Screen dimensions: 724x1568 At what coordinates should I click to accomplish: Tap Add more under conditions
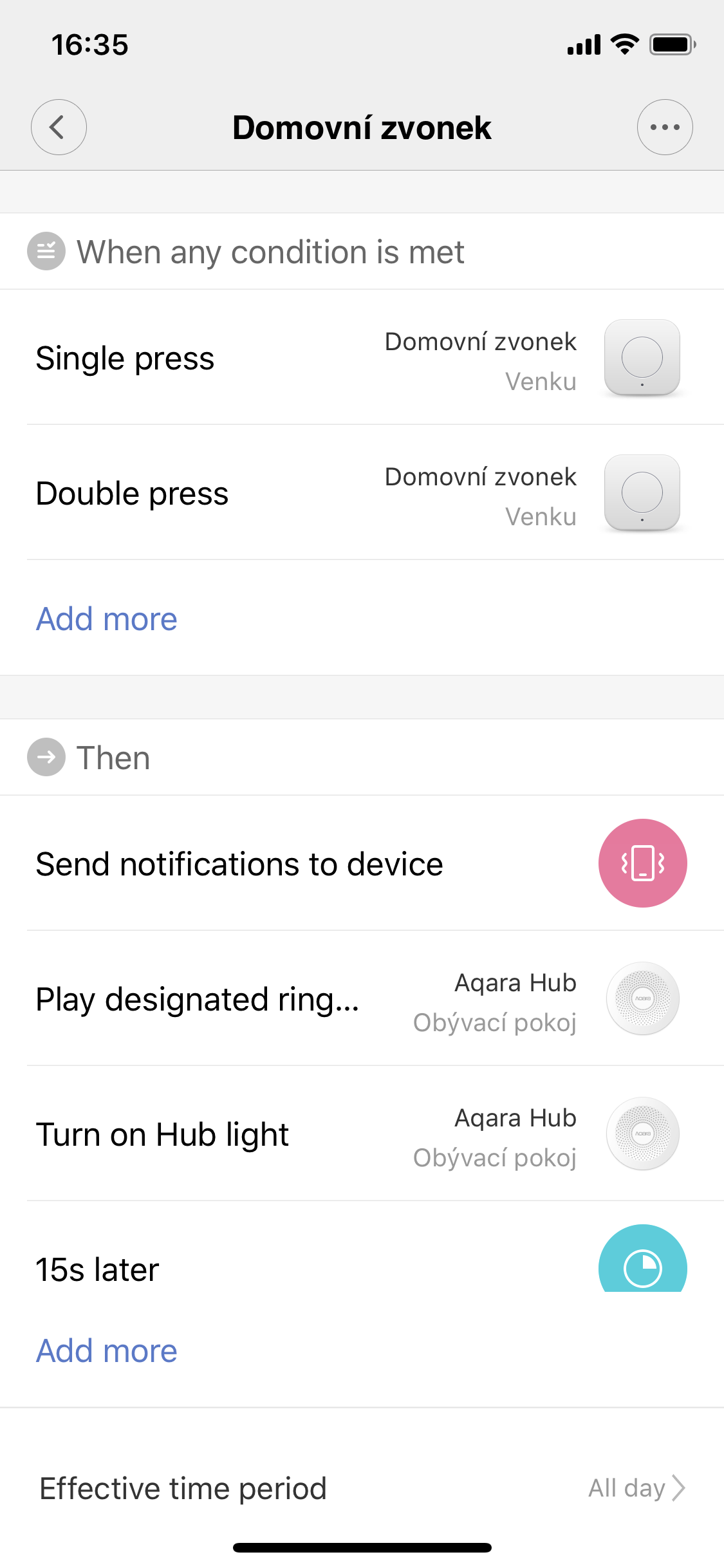pyautogui.click(x=107, y=619)
